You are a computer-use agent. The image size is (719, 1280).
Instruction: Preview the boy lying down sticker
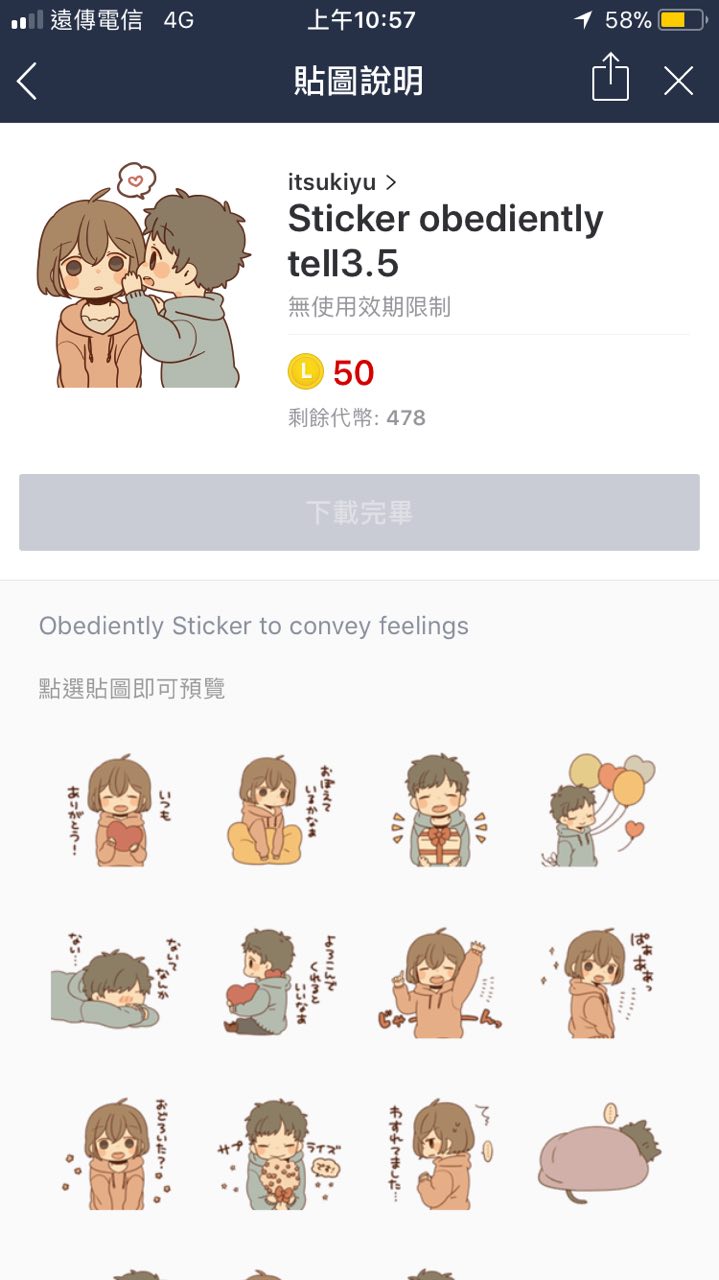pyautogui.click(x=110, y=983)
